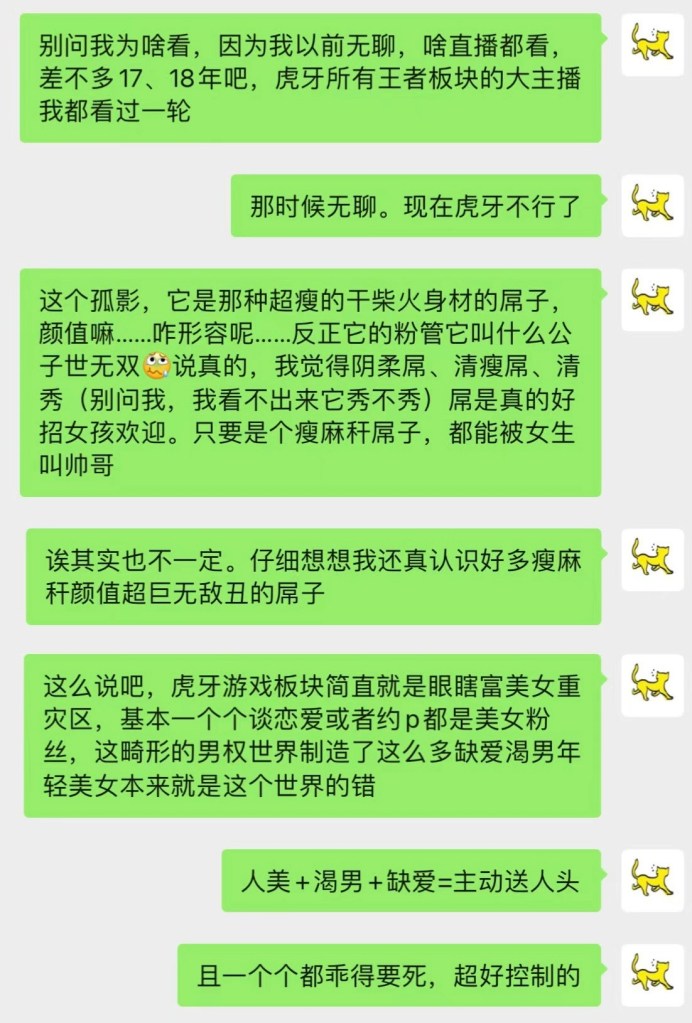Screen dimensions: 692x1023
Task: Tap the avatar beside the message starting "别问我为啥看"
Action: [x=652, y=45]
